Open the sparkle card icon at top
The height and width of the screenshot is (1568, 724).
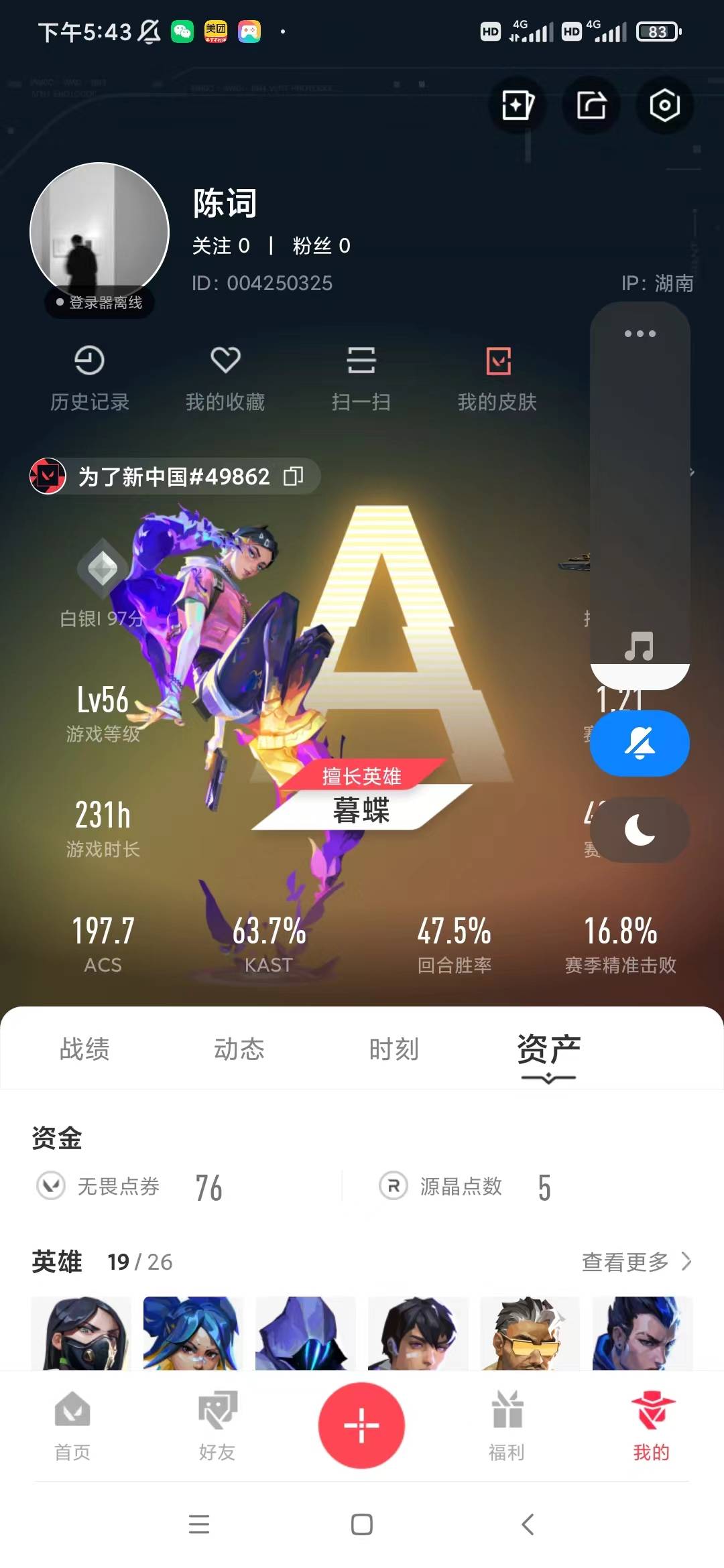[x=518, y=105]
